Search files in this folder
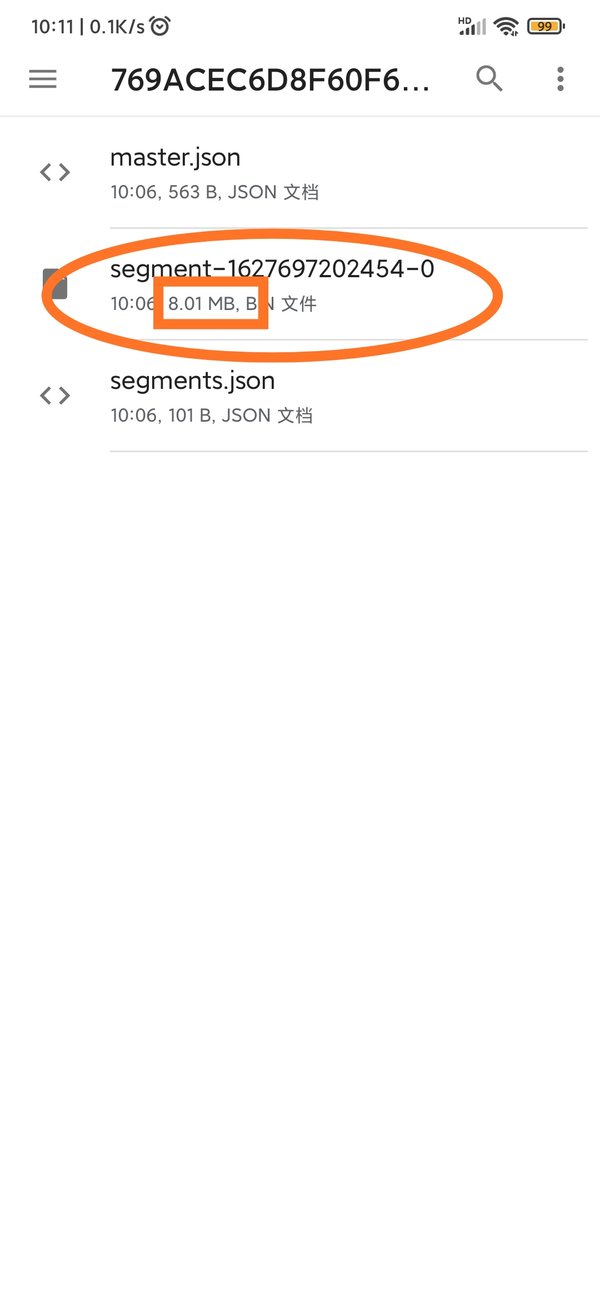Viewport: 600px width, 1300px height. click(x=489, y=79)
